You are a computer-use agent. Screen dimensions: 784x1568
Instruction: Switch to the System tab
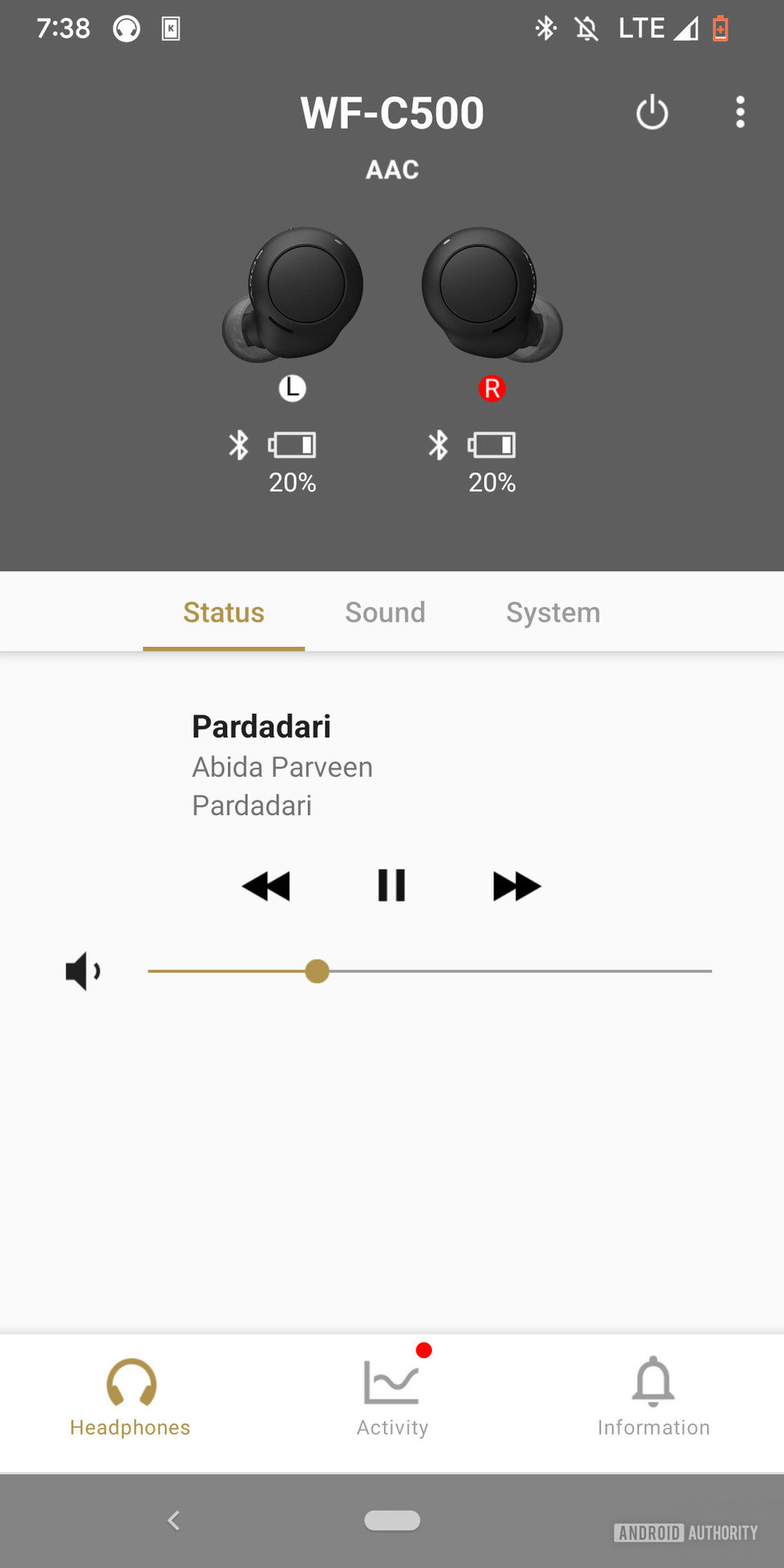coord(553,612)
